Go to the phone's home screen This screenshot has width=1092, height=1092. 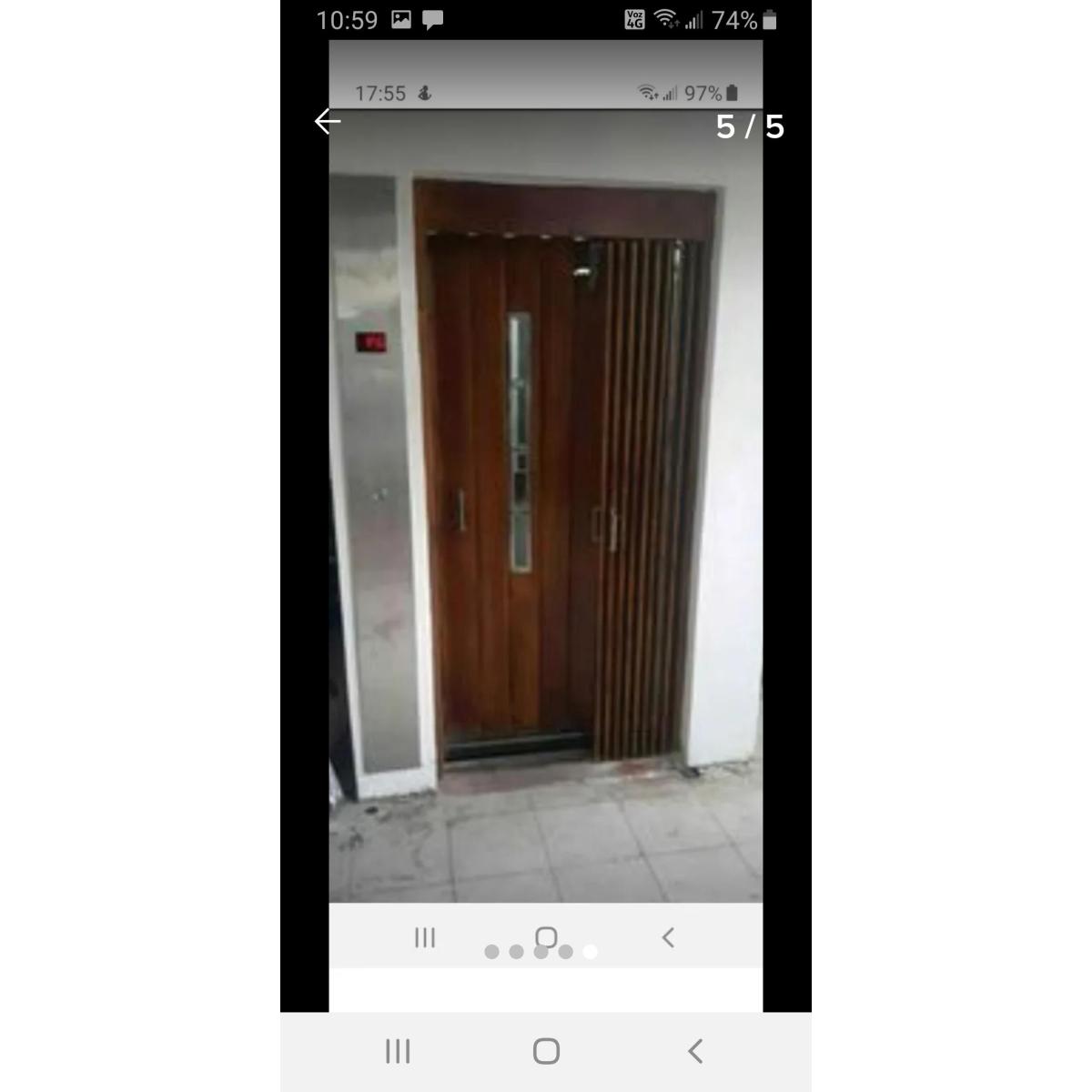point(546,1051)
